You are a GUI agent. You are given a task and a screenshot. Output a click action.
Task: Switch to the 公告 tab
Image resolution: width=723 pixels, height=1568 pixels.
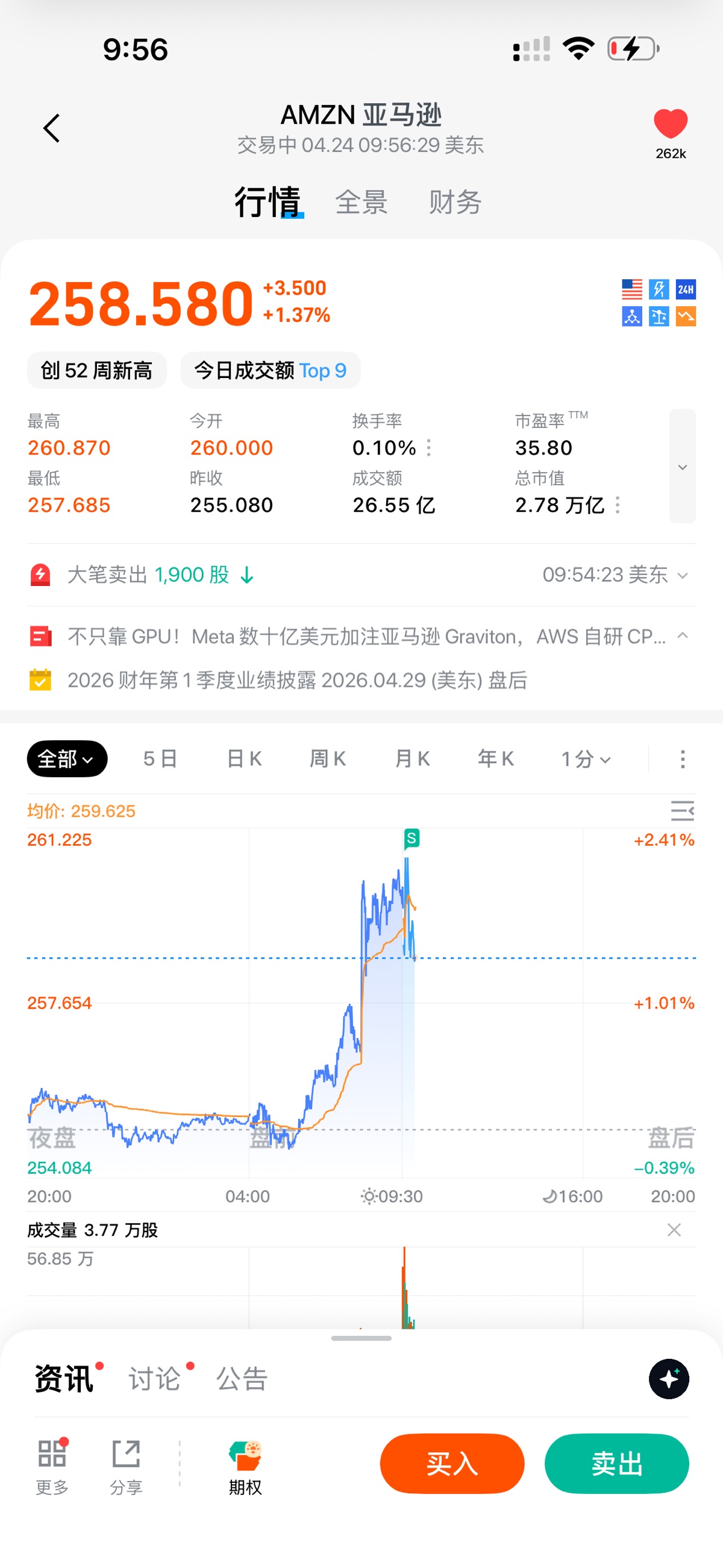point(242,1379)
